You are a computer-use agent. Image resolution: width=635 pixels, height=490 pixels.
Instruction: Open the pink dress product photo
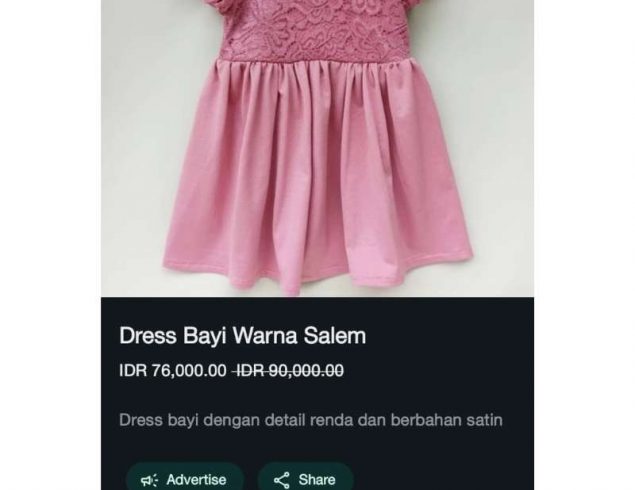[x=317, y=148]
